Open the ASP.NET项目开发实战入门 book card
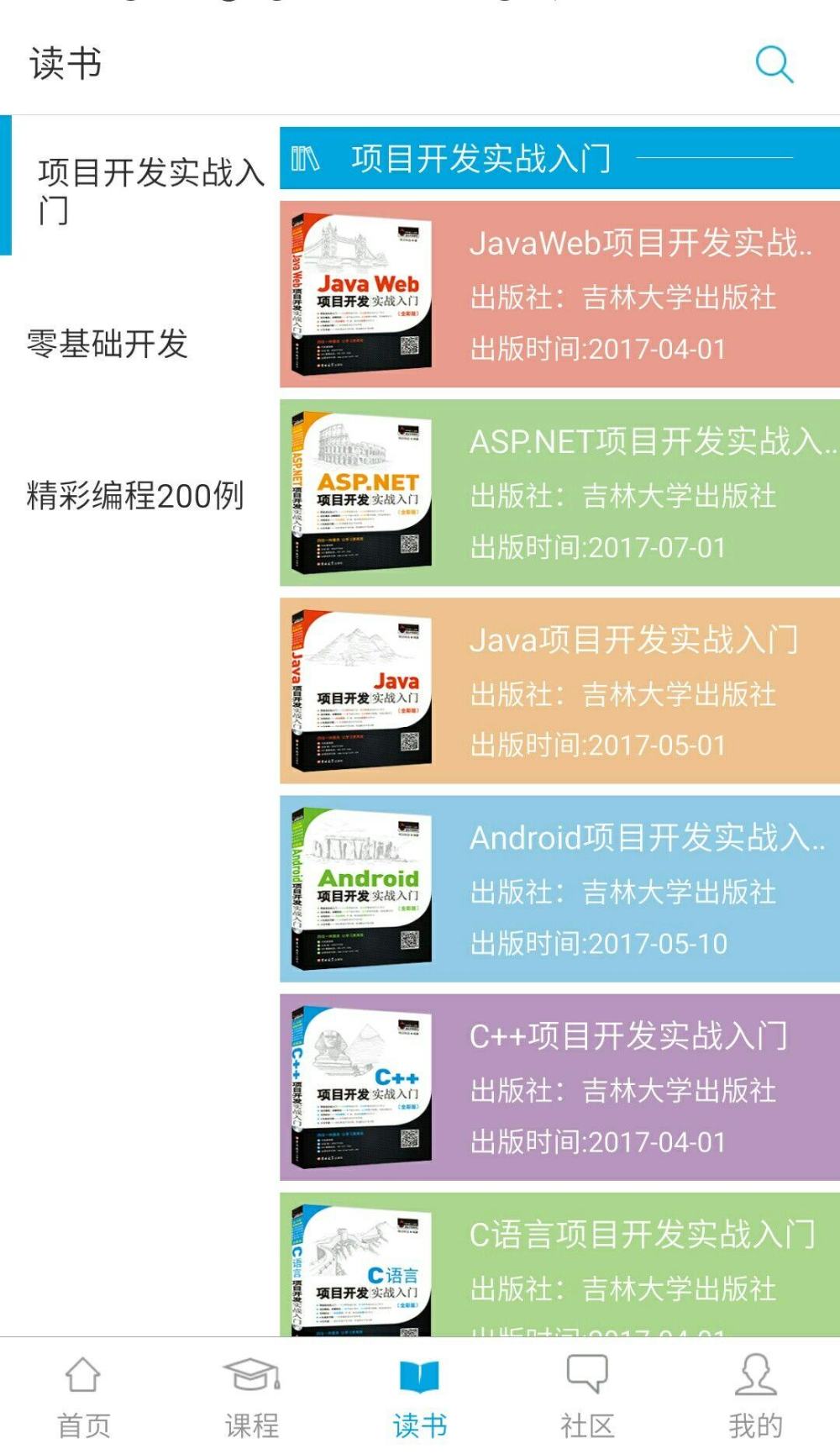 [x=559, y=493]
